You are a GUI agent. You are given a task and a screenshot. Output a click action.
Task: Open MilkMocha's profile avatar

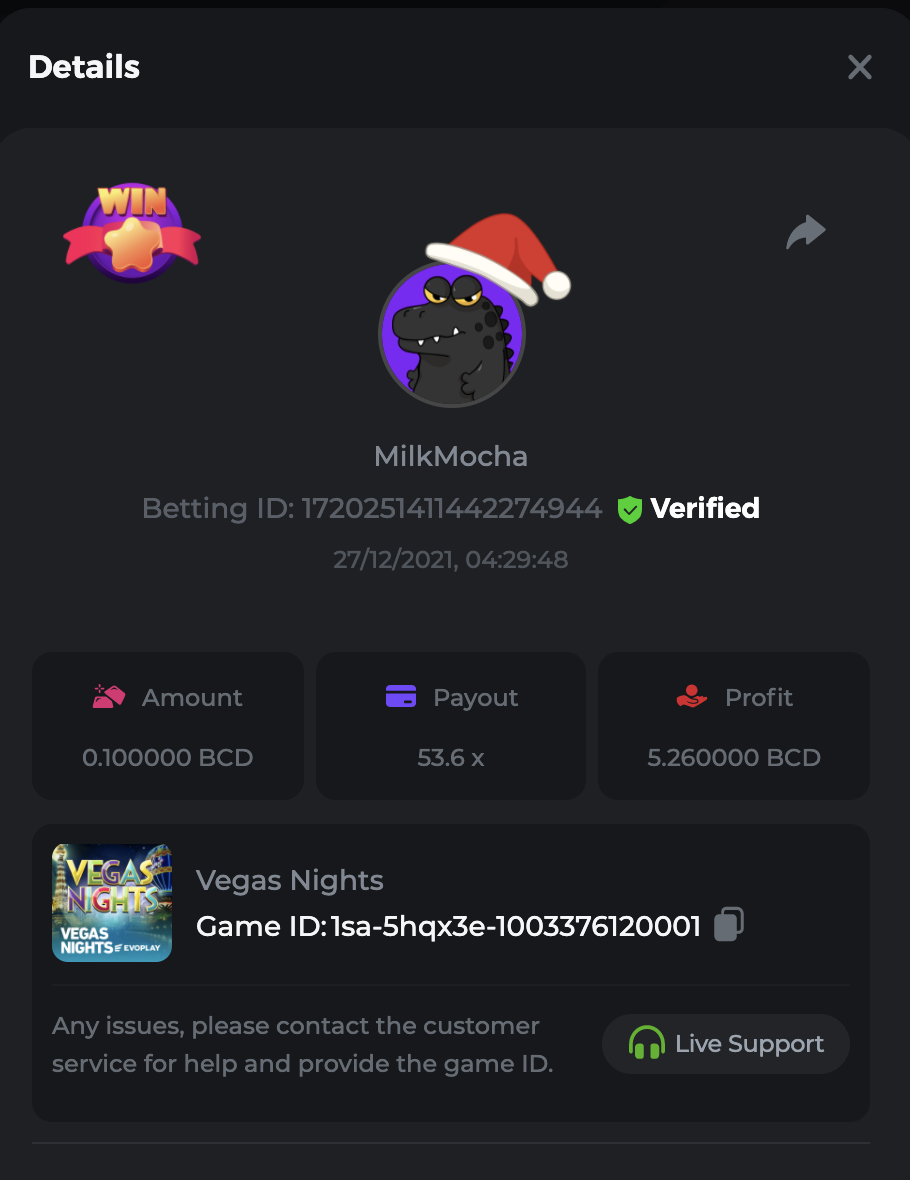pos(452,335)
